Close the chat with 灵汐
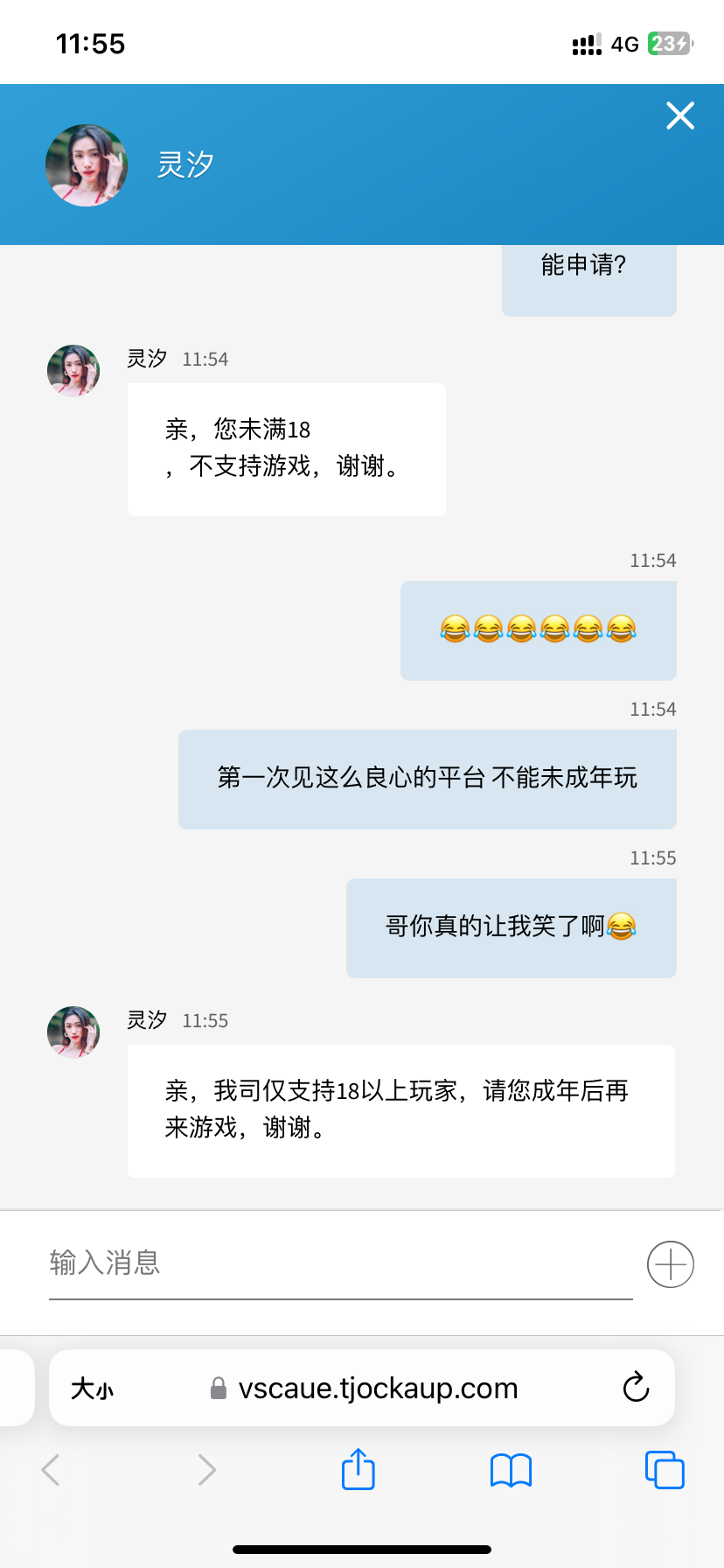Image resolution: width=724 pixels, height=1568 pixels. (x=679, y=115)
